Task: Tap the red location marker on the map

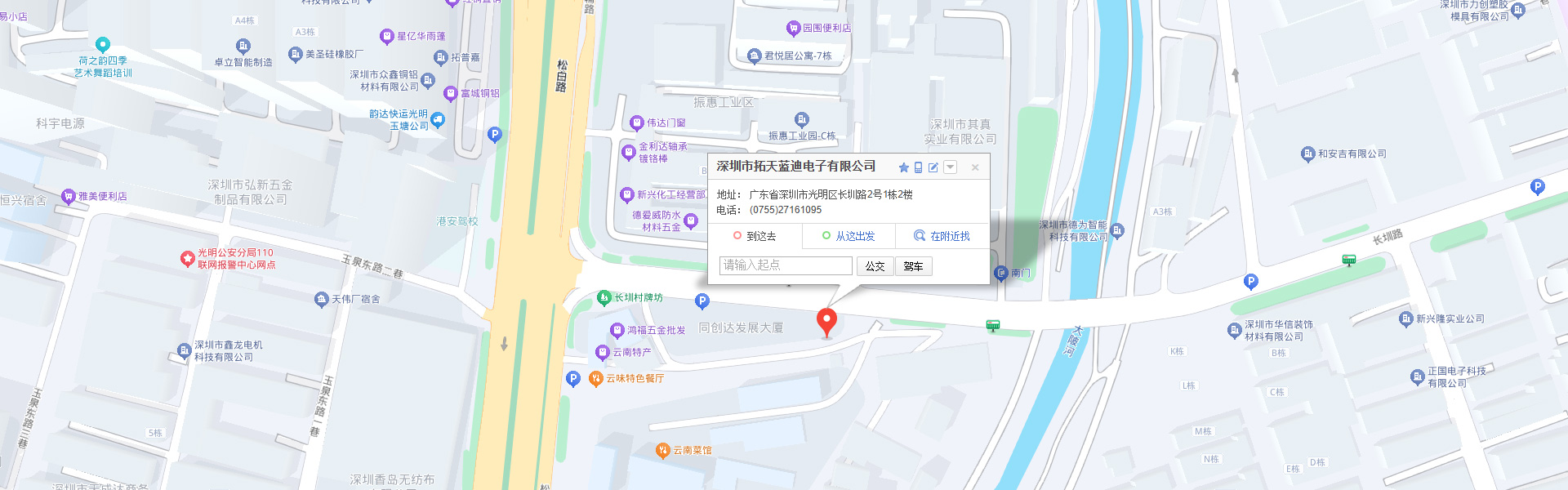Action: point(826,321)
